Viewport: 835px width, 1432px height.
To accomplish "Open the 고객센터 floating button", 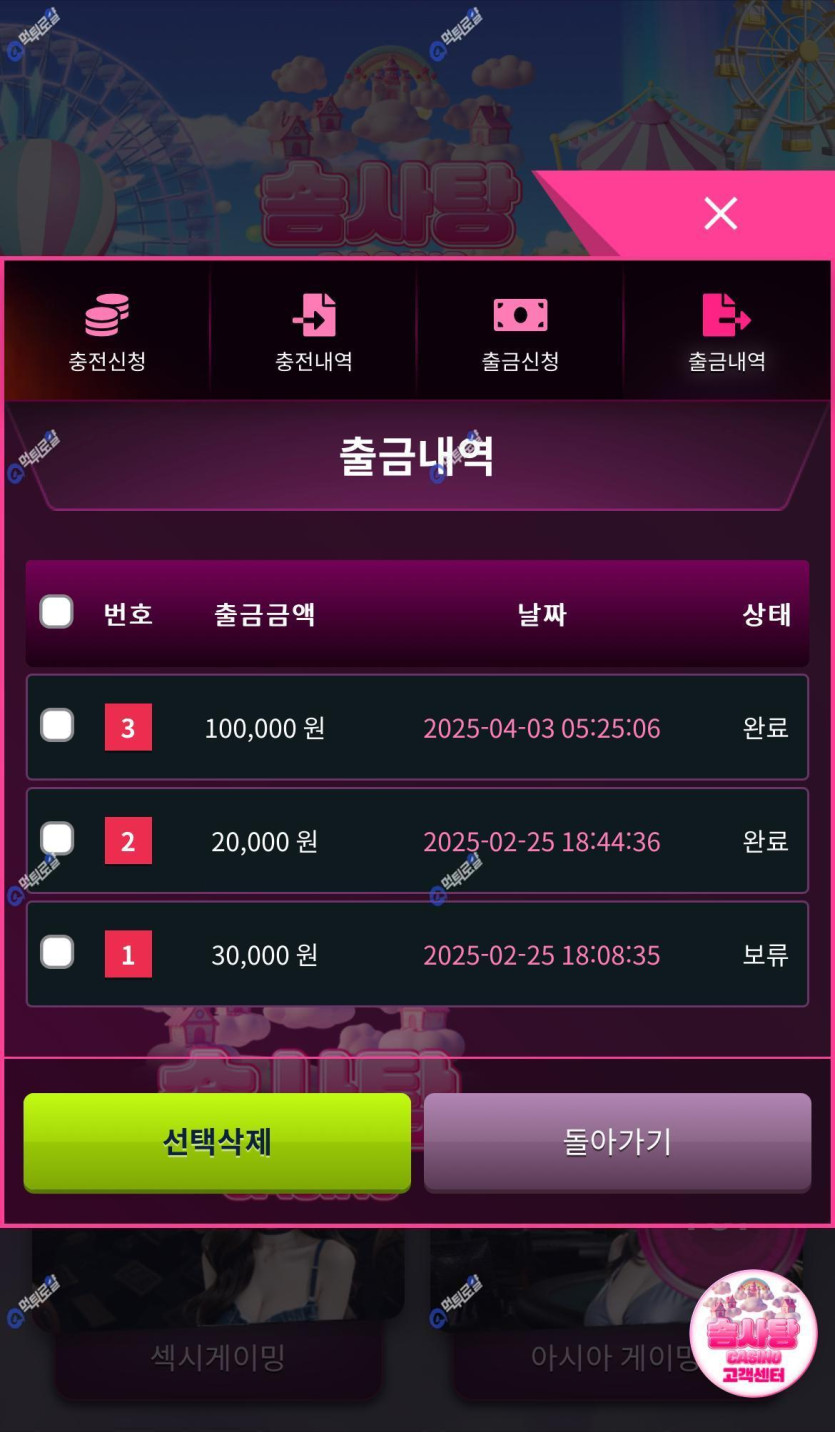I will pos(753,1333).
